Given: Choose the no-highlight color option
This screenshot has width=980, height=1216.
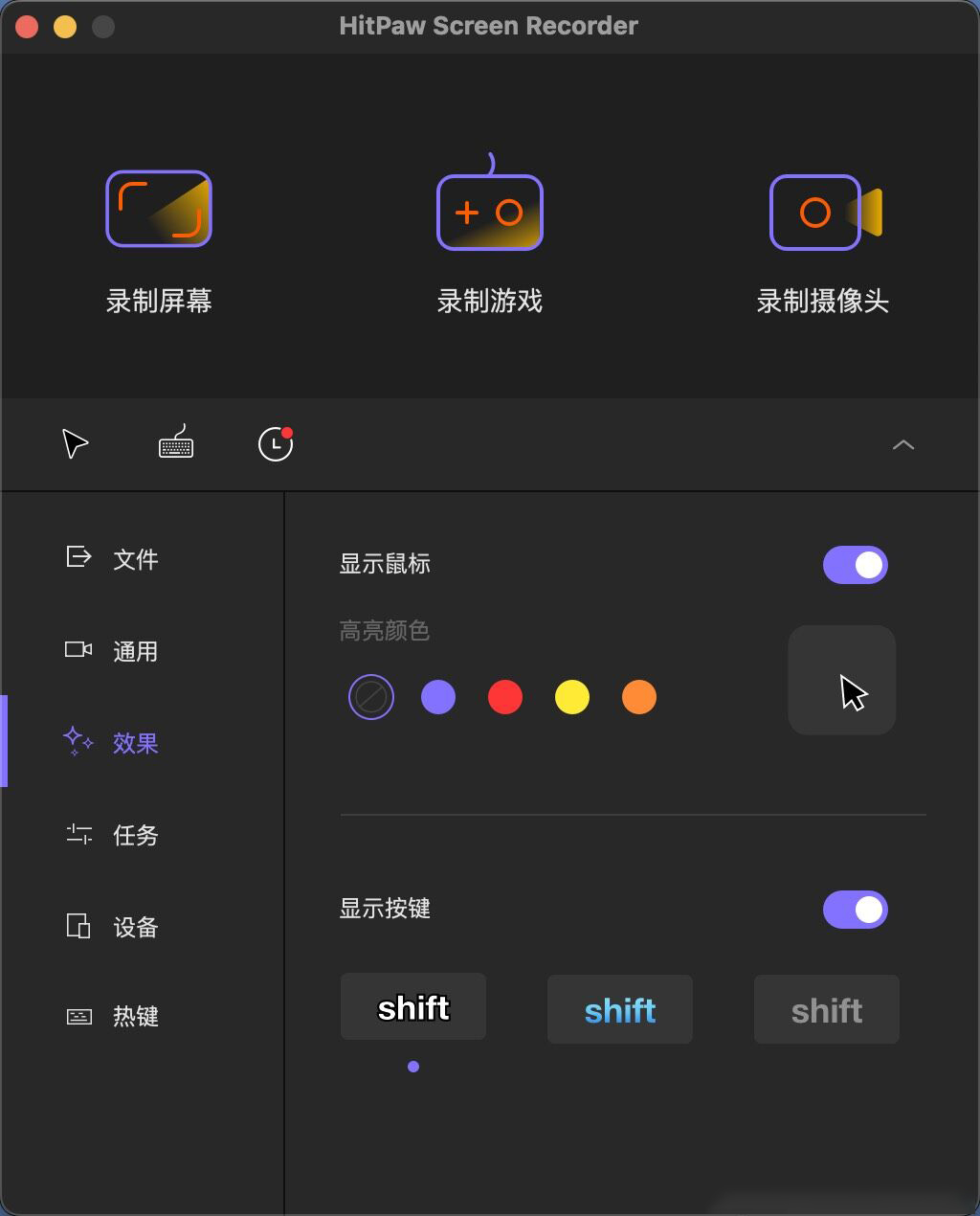Looking at the screenshot, I should click(371, 697).
